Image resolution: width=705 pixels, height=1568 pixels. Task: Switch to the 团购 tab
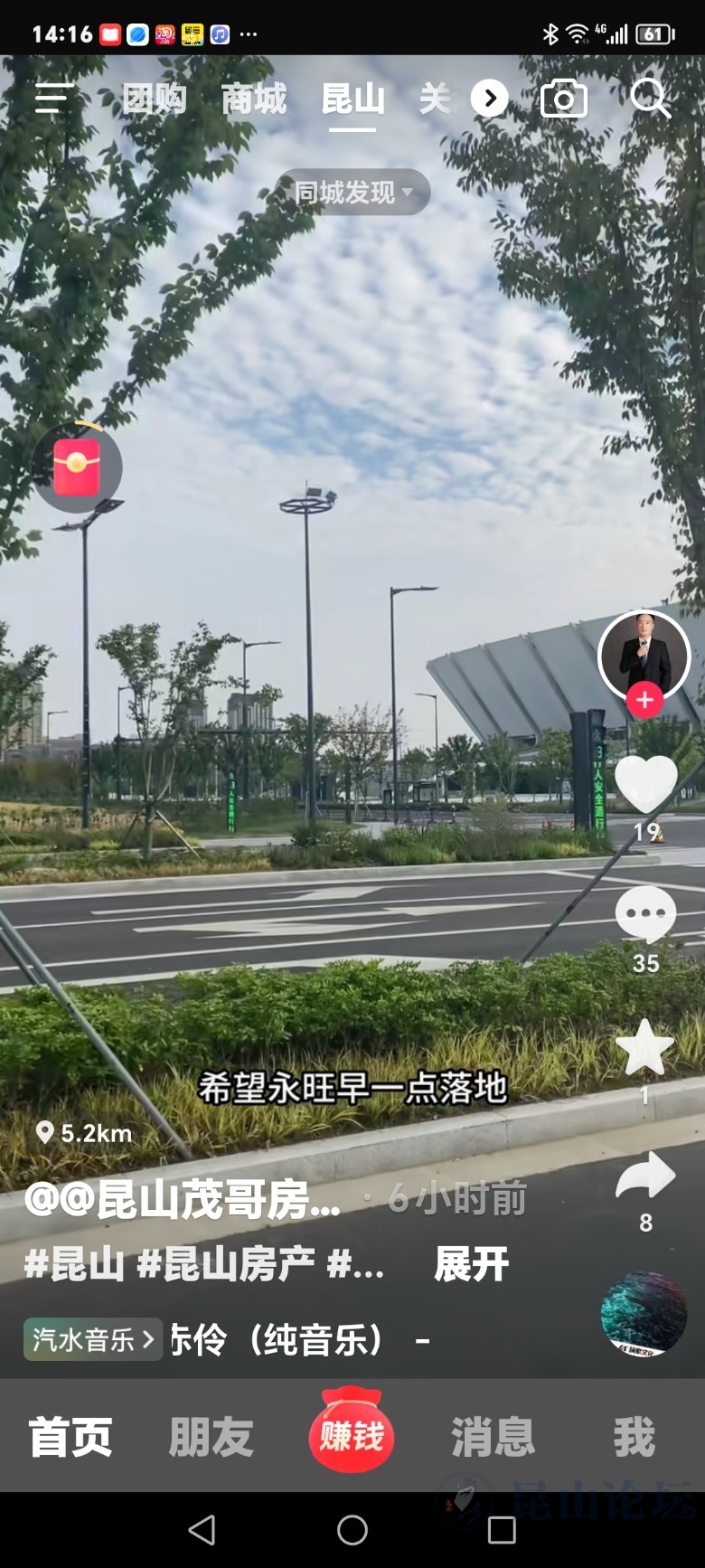tap(155, 99)
